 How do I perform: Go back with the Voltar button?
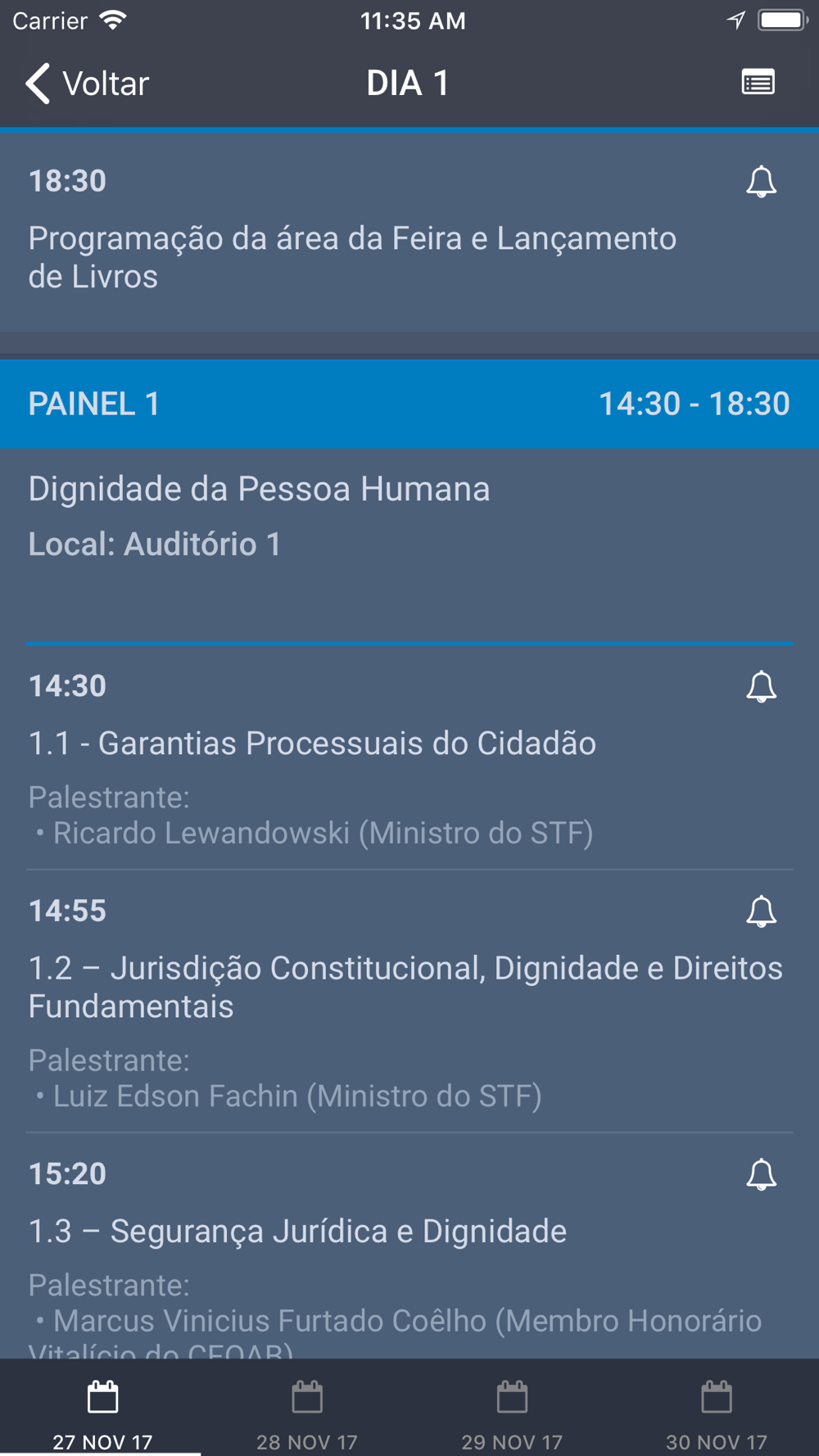(x=87, y=84)
